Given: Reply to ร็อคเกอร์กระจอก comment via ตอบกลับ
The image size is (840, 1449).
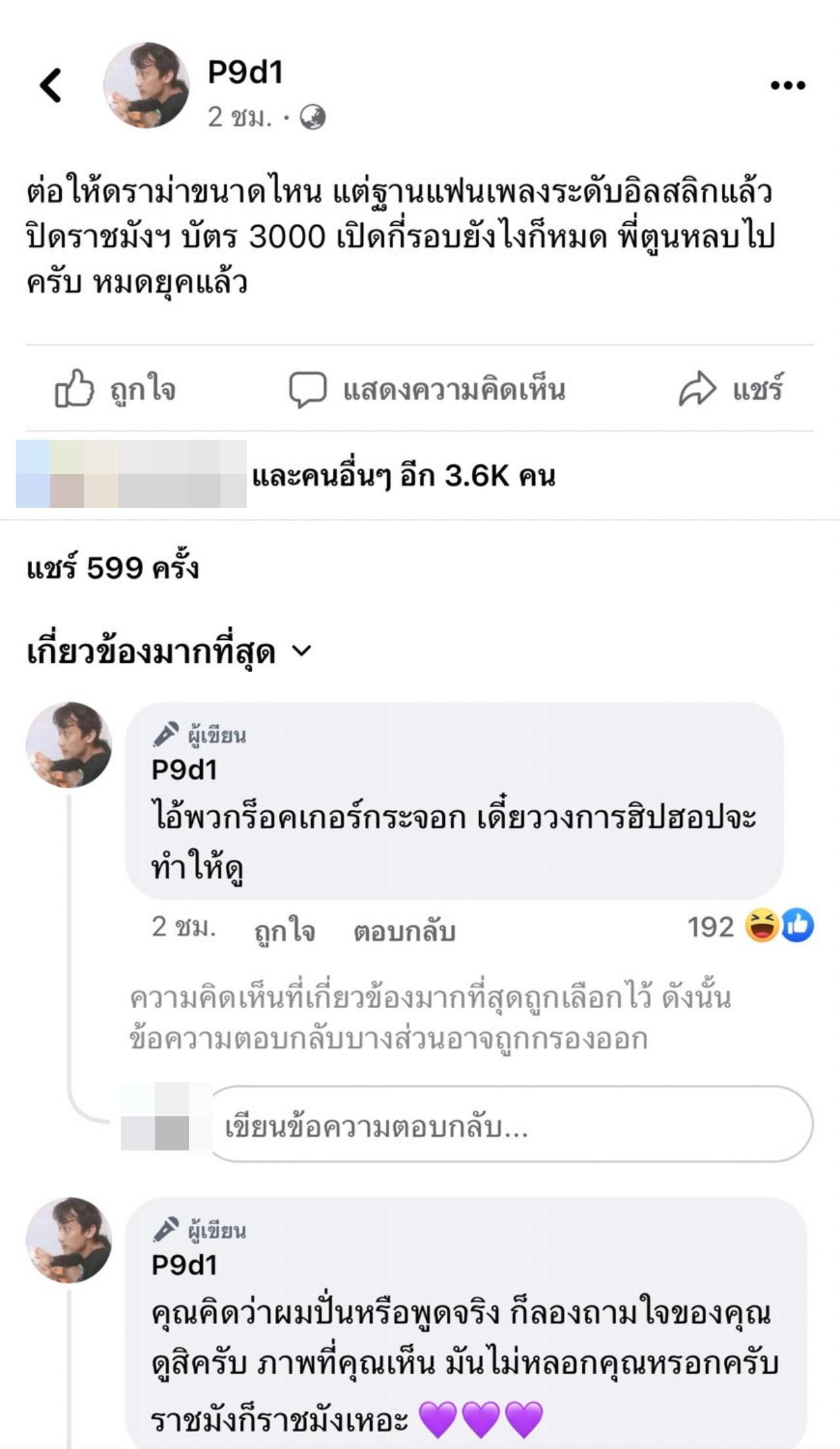Looking at the screenshot, I should click(x=404, y=929).
